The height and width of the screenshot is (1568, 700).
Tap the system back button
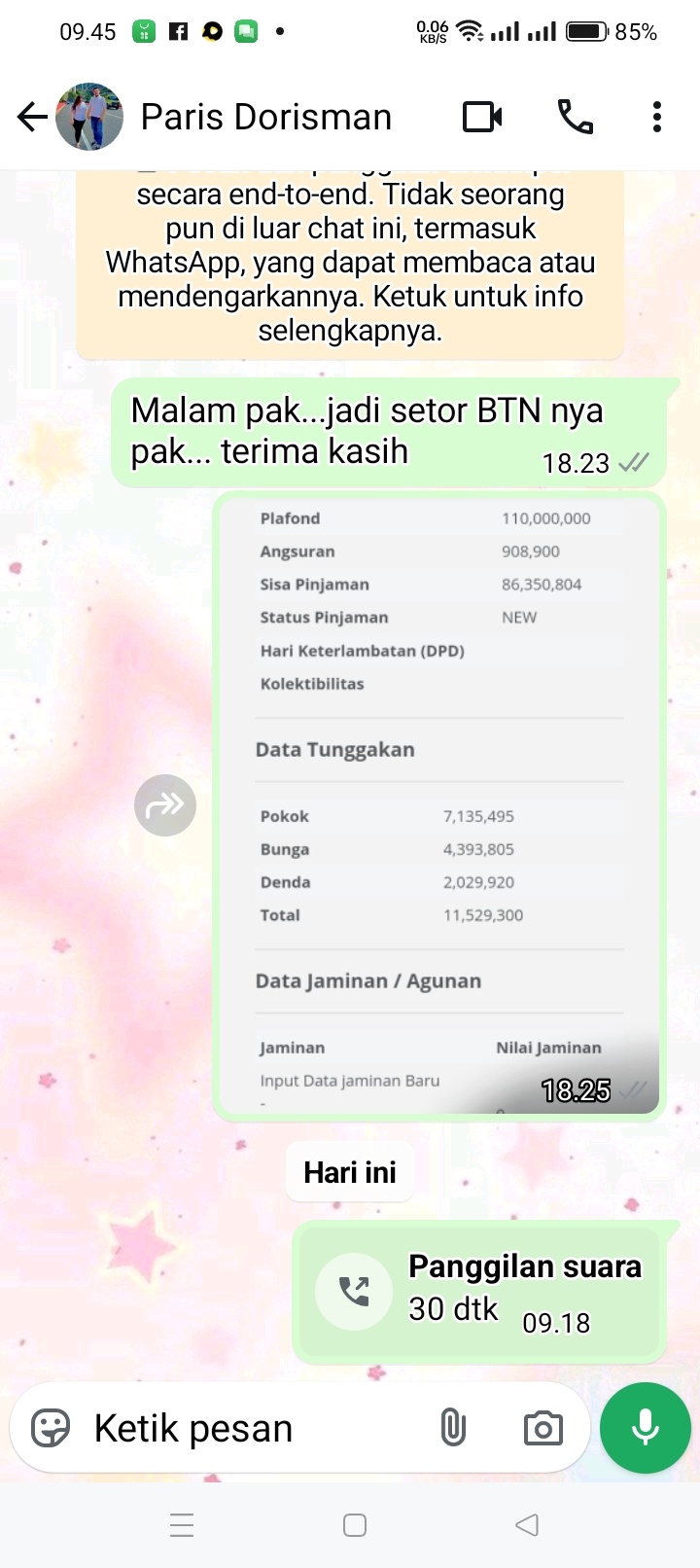(x=526, y=1525)
